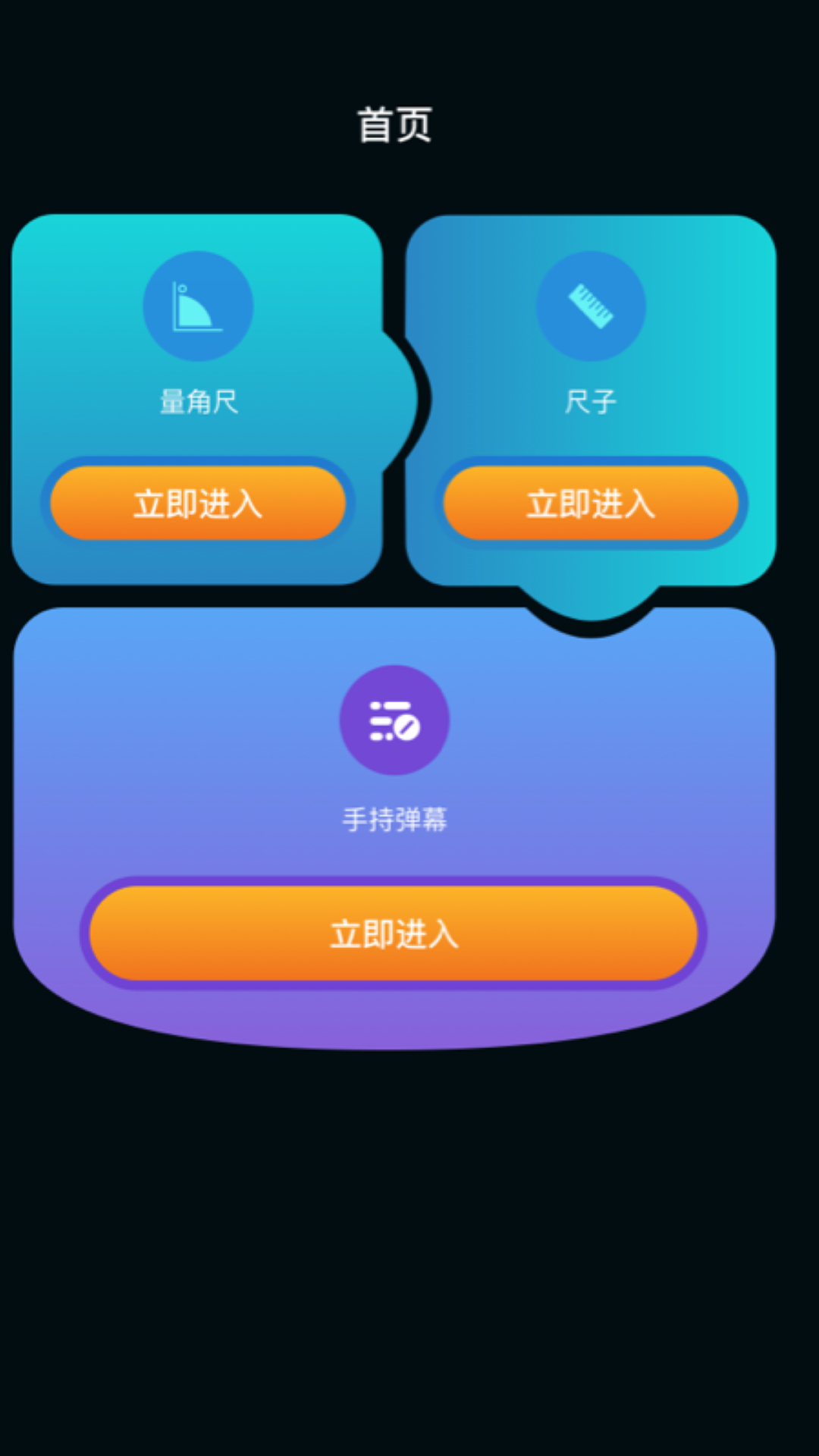Screen dimensions: 819x1456
Task: Tap the 手持弹幕 text label
Action: coord(394,817)
